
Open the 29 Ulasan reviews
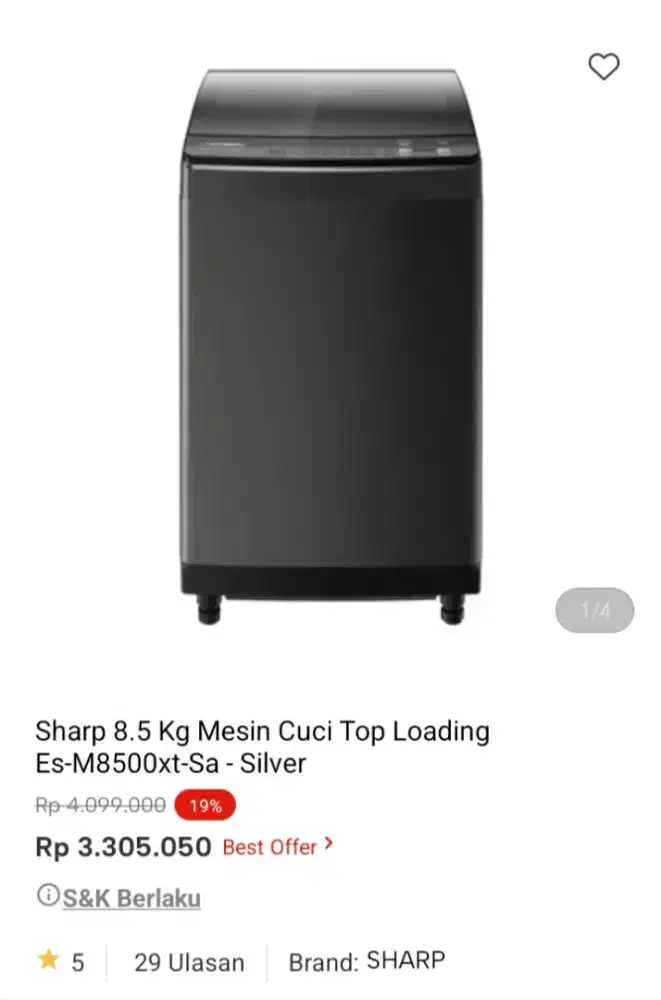(x=189, y=963)
